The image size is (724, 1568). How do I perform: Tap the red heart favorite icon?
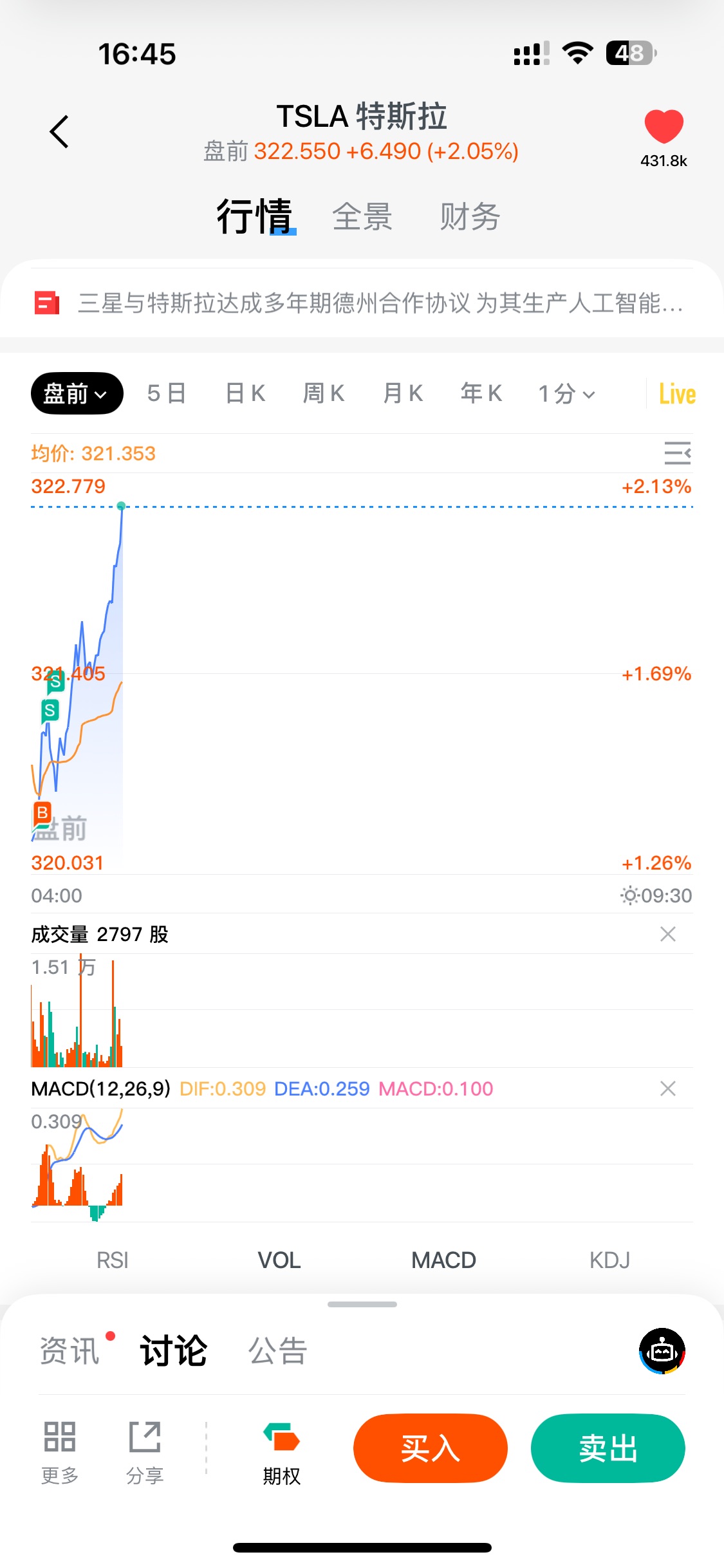click(664, 126)
